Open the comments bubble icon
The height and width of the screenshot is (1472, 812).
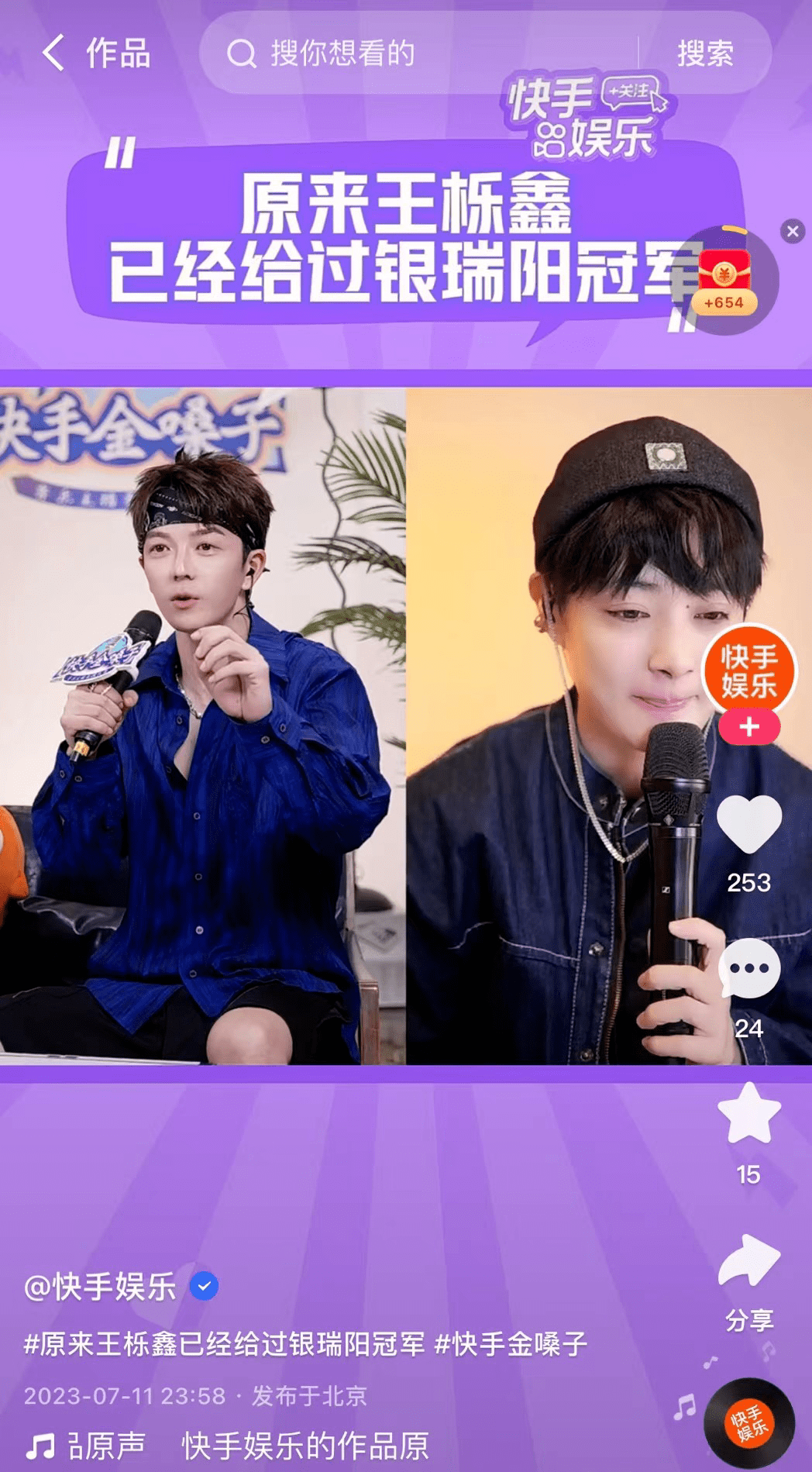pos(748,969)
